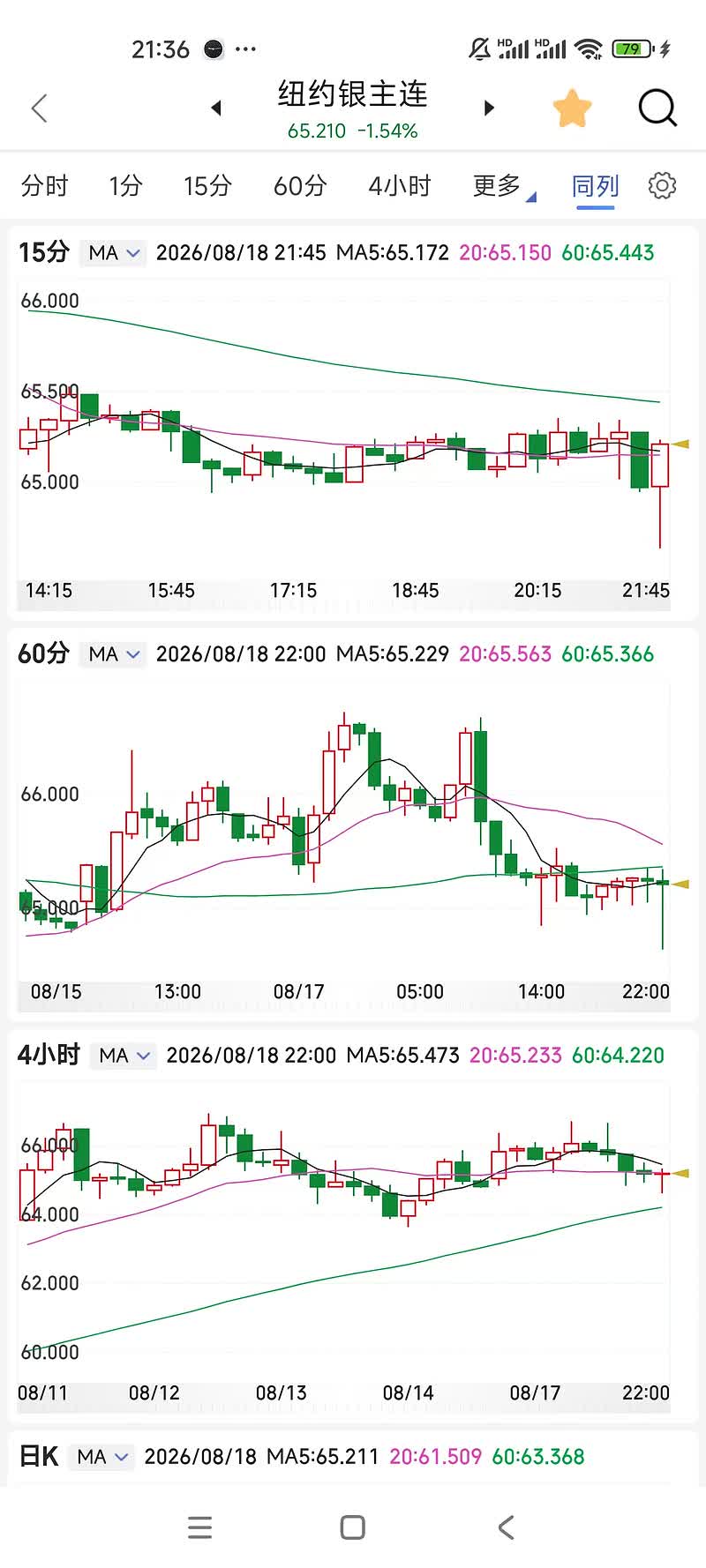Image resolution: width=706 pixels, height=1568 pixels.
Task: Tap the system home button
Action: 353,1527
